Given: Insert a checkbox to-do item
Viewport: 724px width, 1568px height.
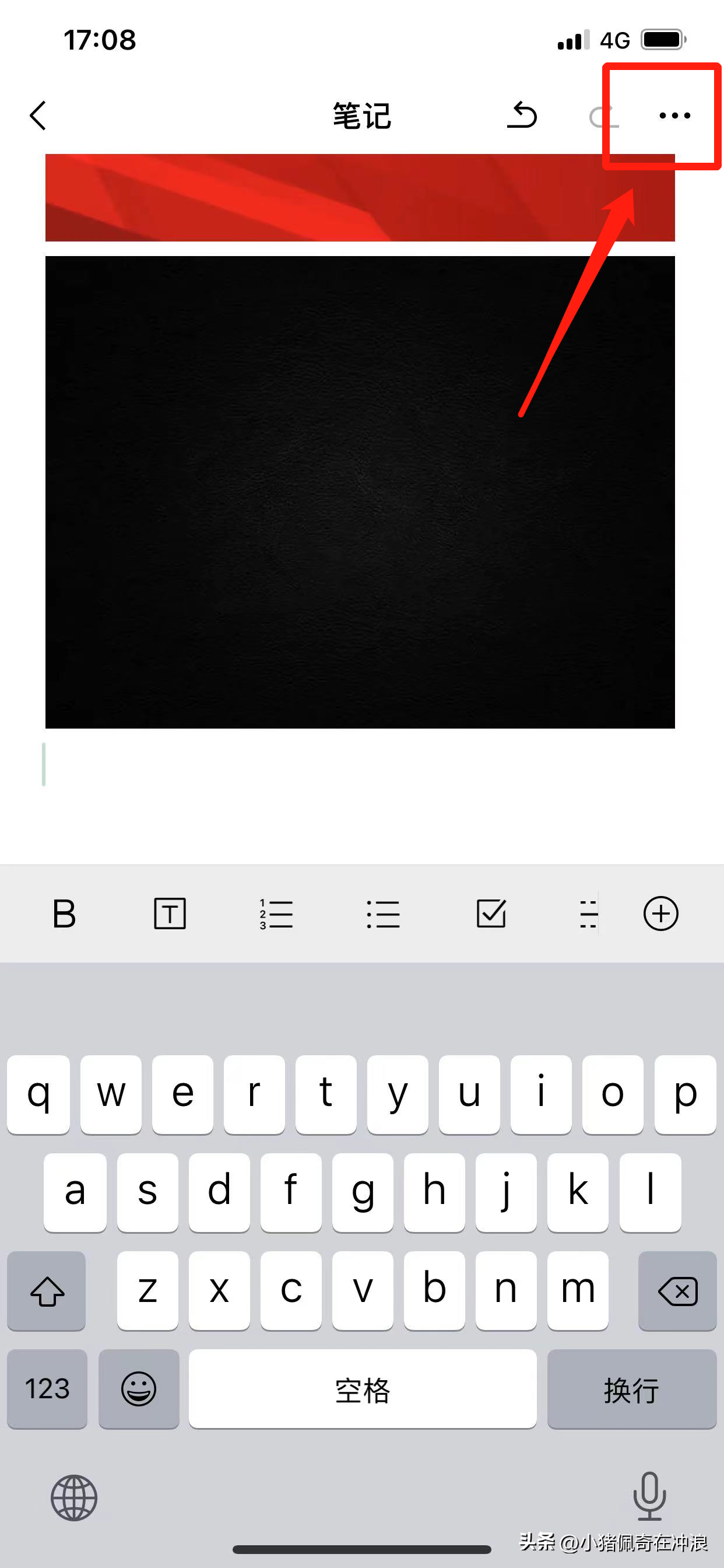Looking at the screenshot, I should tap(490, 914).
